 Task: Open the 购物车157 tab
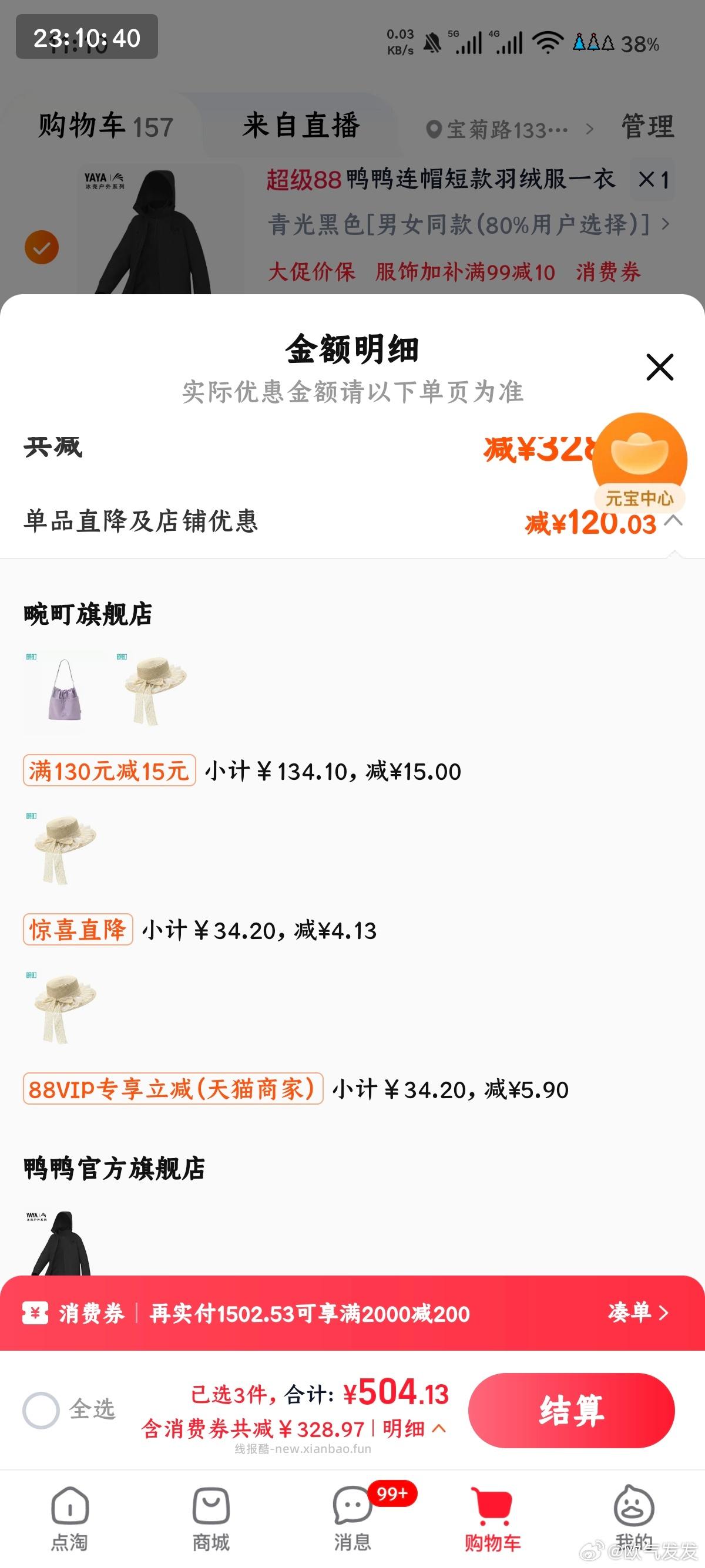(103, 126)
